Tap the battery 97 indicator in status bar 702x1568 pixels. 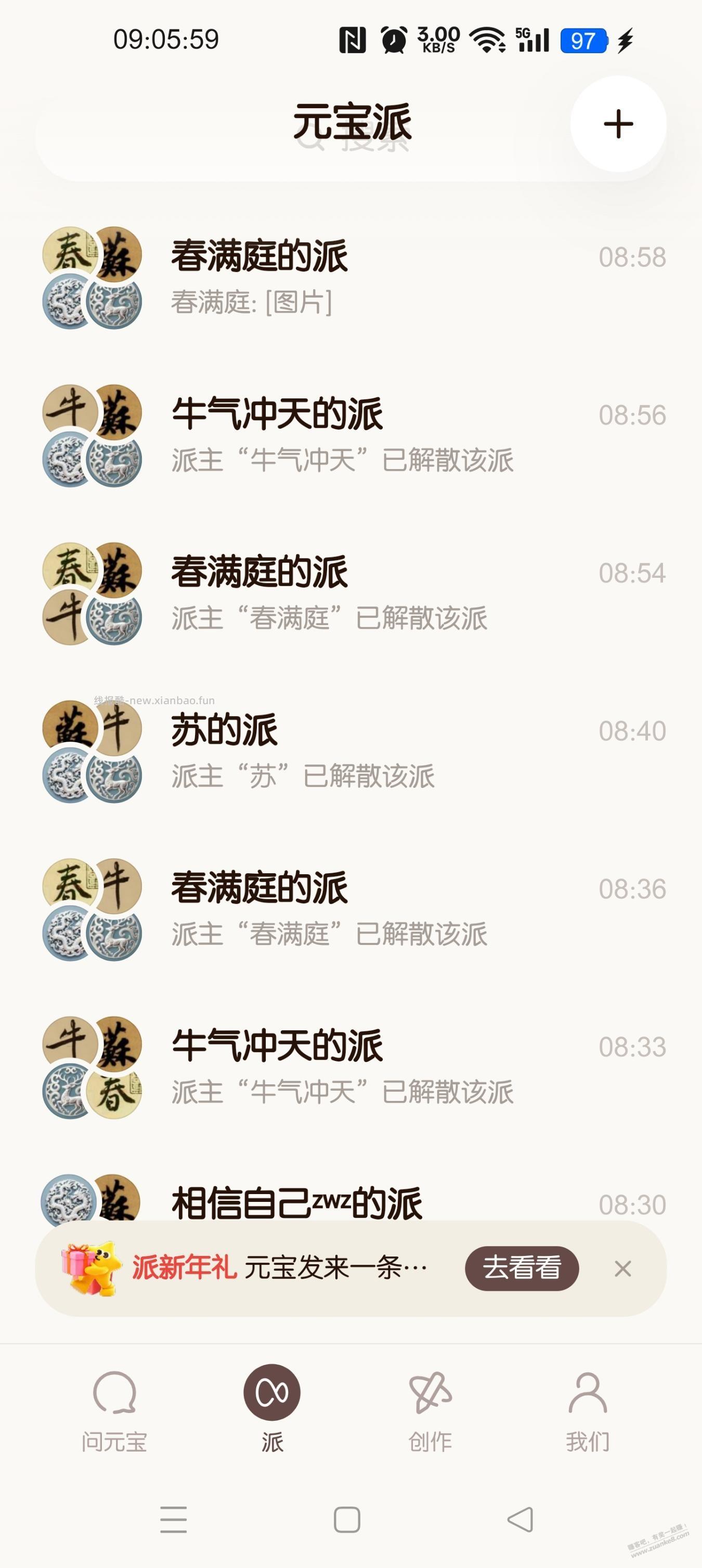[x=583, y=40]
